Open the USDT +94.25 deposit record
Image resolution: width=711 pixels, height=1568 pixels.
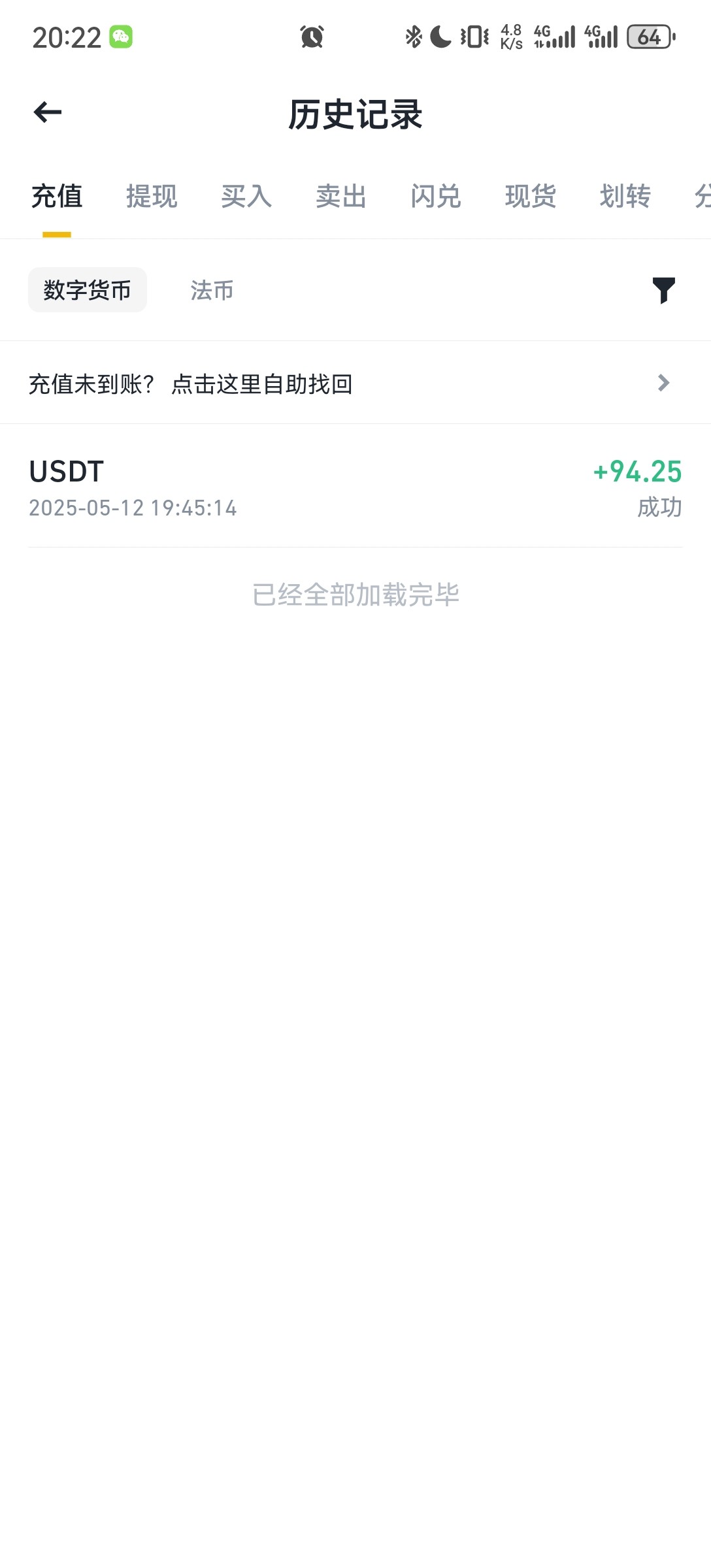click(x=355, y=487)
